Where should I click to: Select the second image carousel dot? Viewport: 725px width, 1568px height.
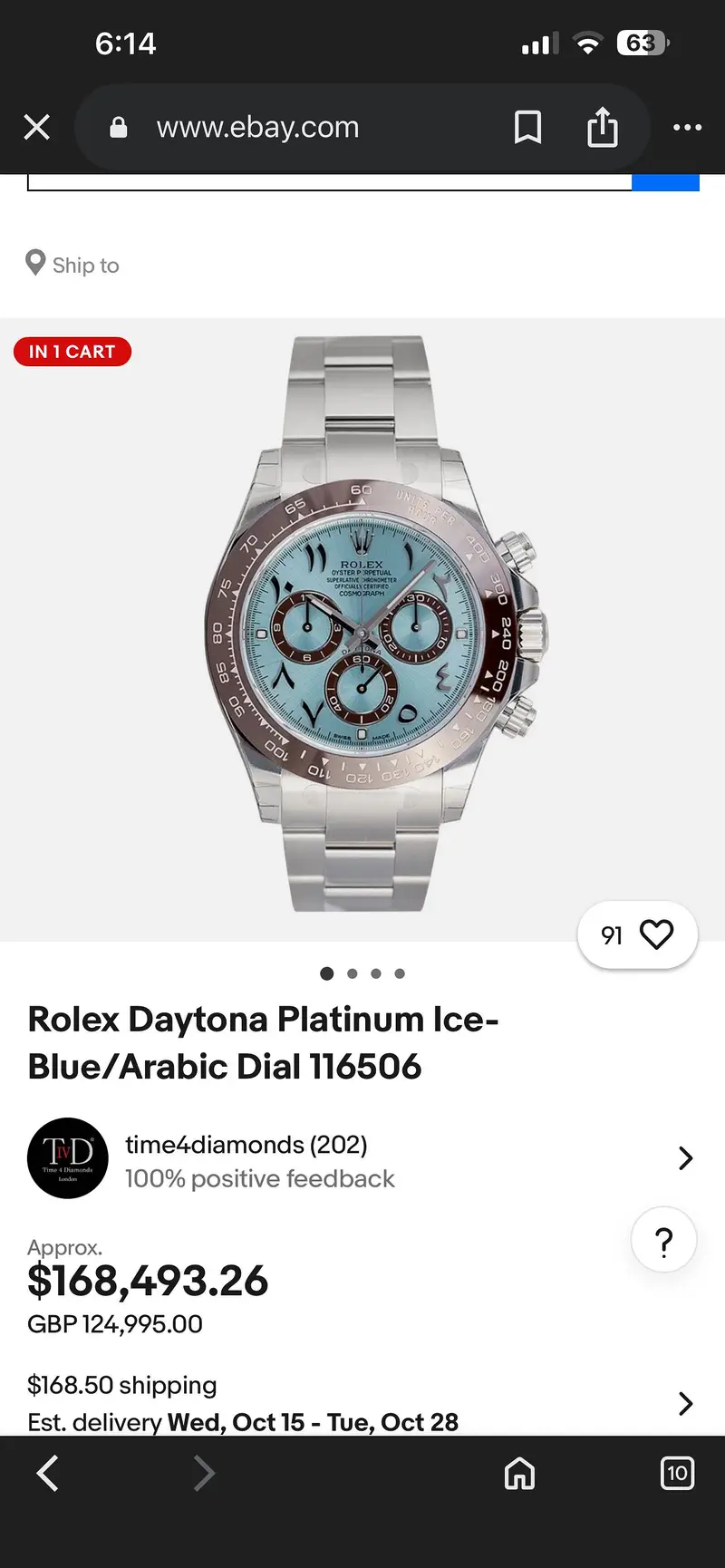(352, 973)
